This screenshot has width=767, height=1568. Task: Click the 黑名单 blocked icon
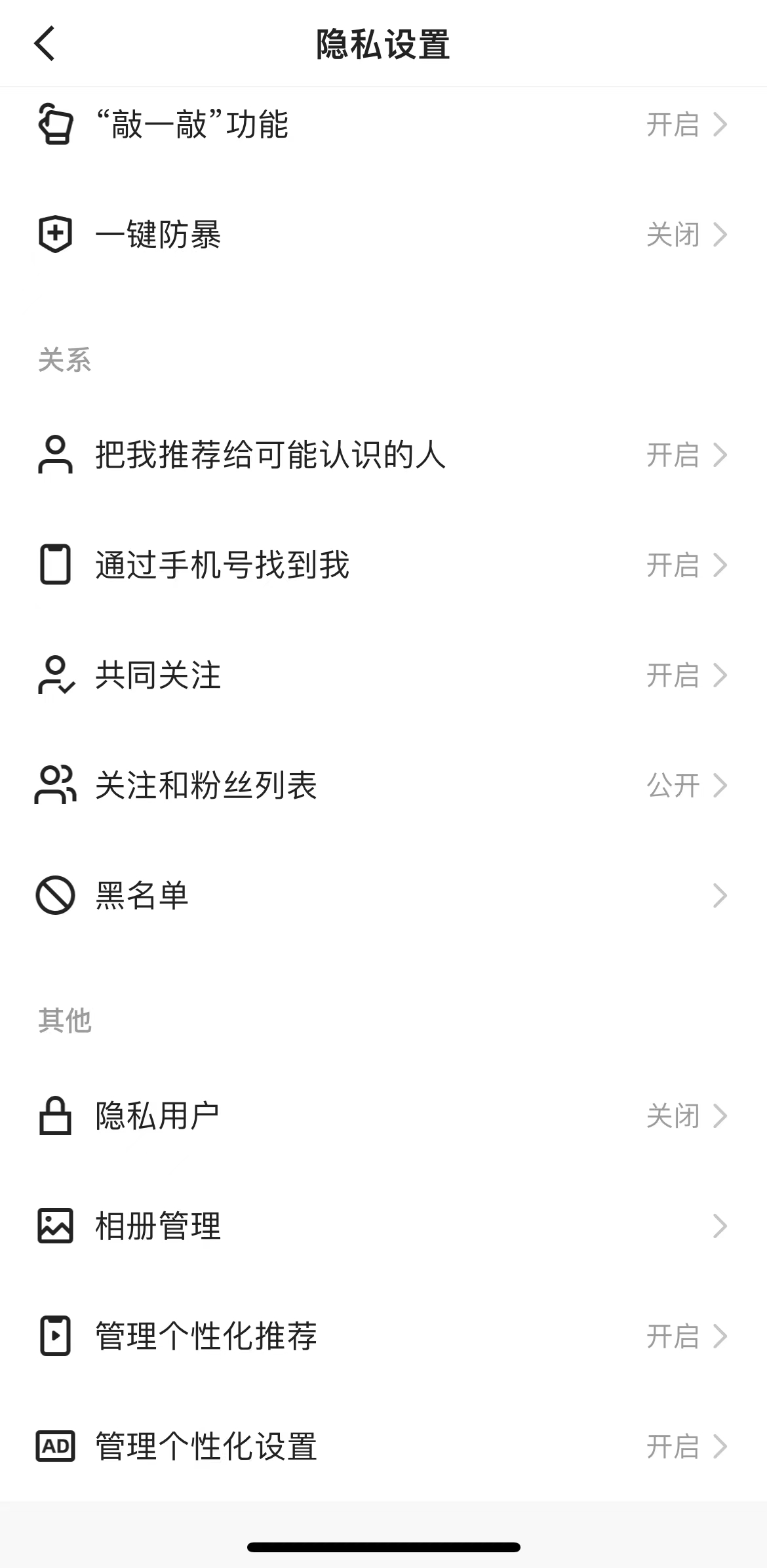[56, 895]
